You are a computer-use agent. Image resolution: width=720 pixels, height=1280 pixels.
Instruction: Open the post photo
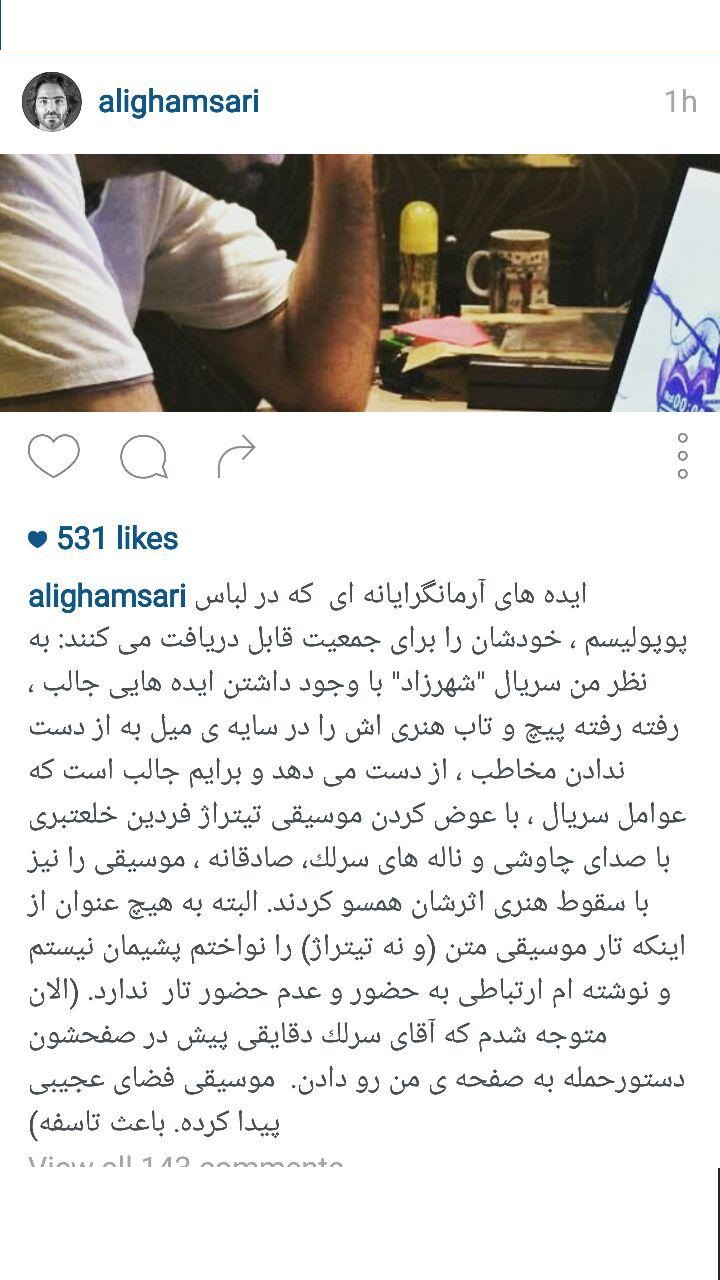pyautogui.click(x=360, y=282)
